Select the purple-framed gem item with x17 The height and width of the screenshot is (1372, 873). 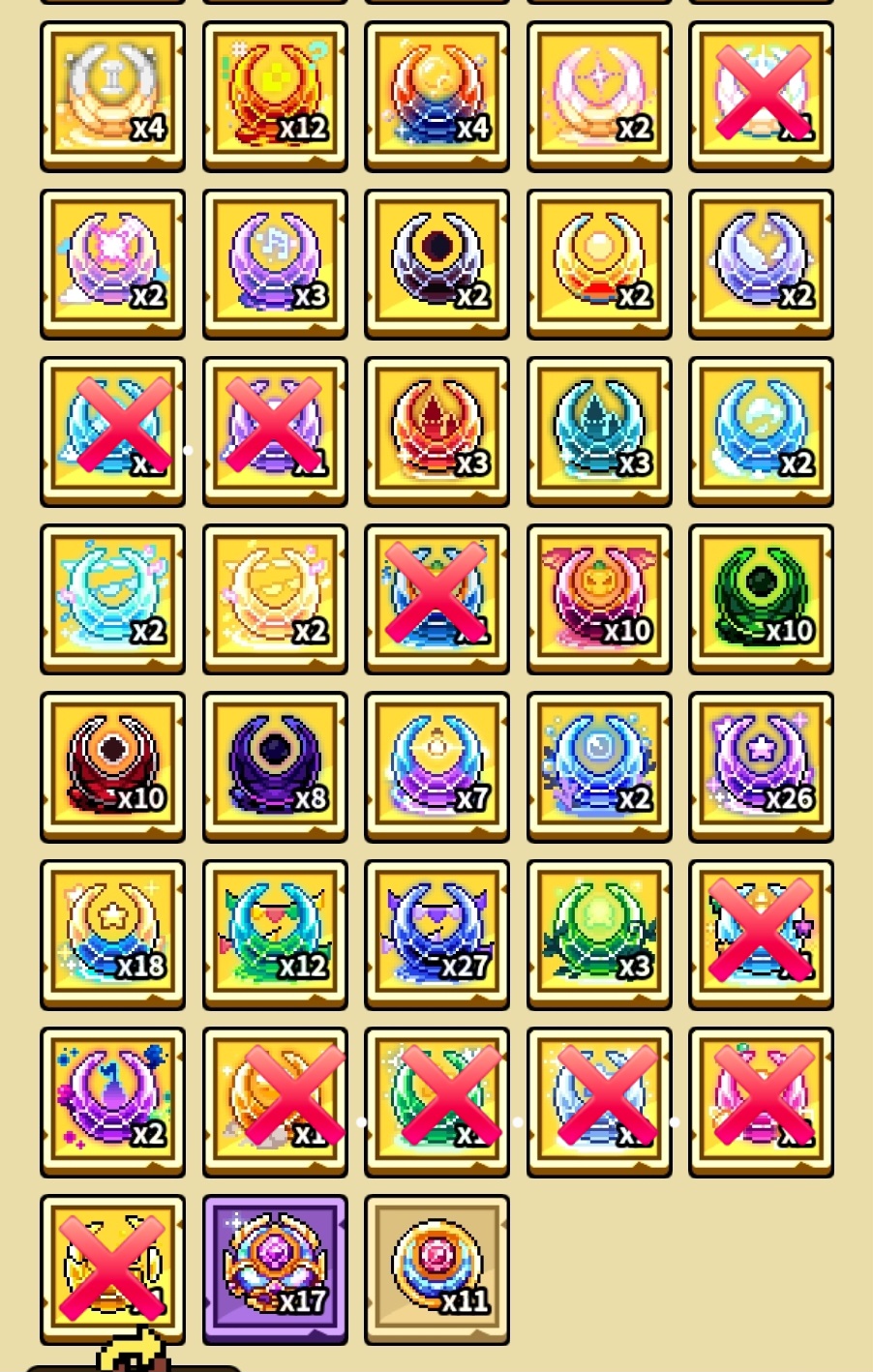(x=275, y=1268)
